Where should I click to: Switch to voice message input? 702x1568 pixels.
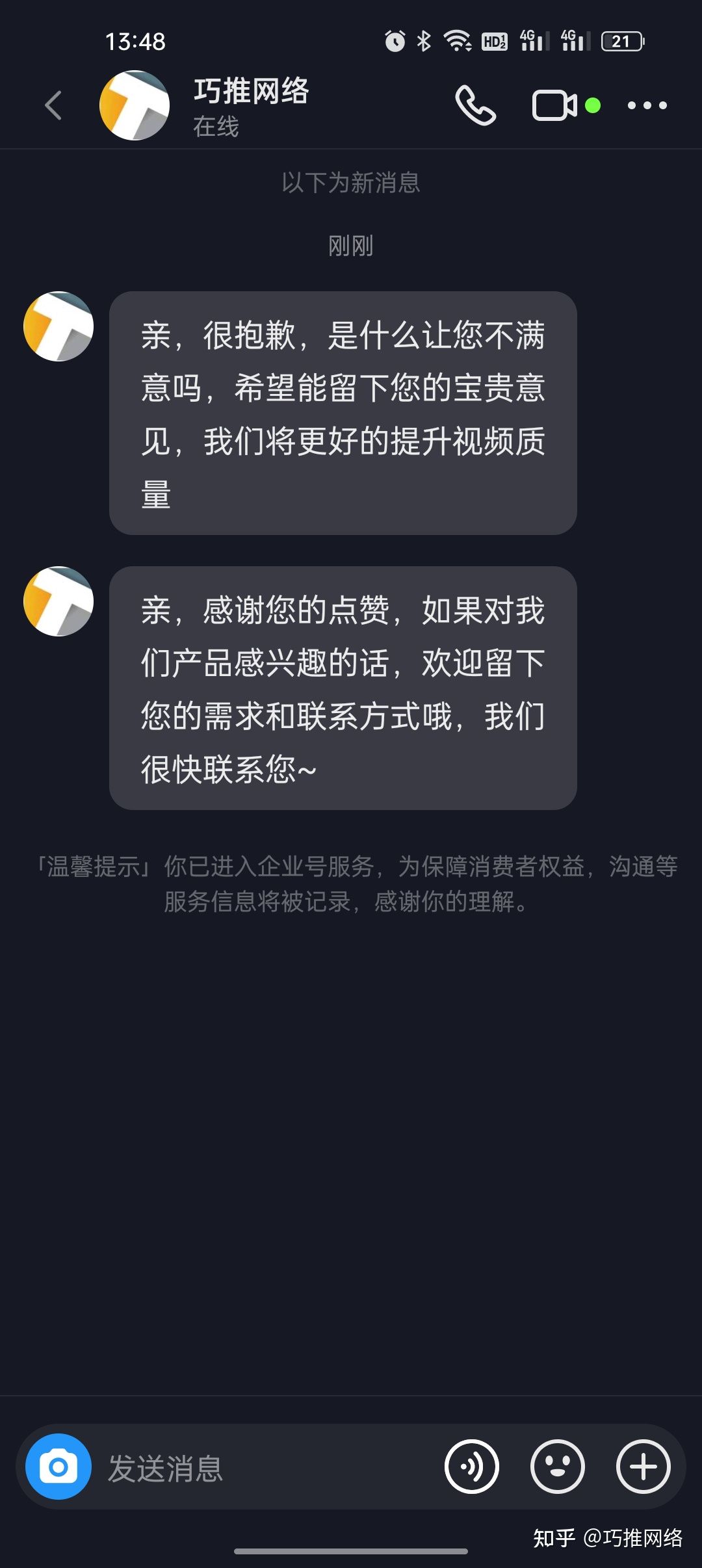click(472, 1467)
